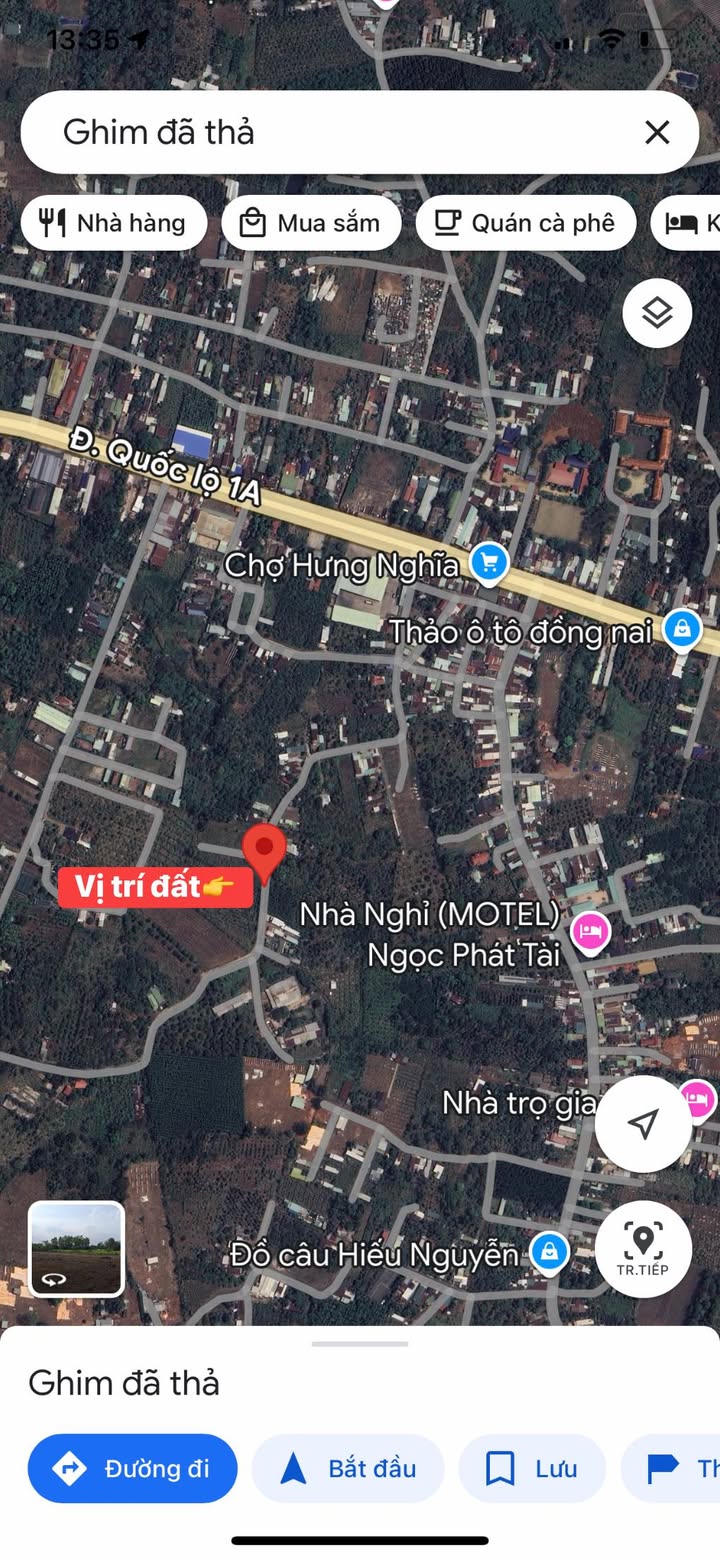
Task: Open Chợ Hưng Nghĩa marker
Action: click(489, 565)
